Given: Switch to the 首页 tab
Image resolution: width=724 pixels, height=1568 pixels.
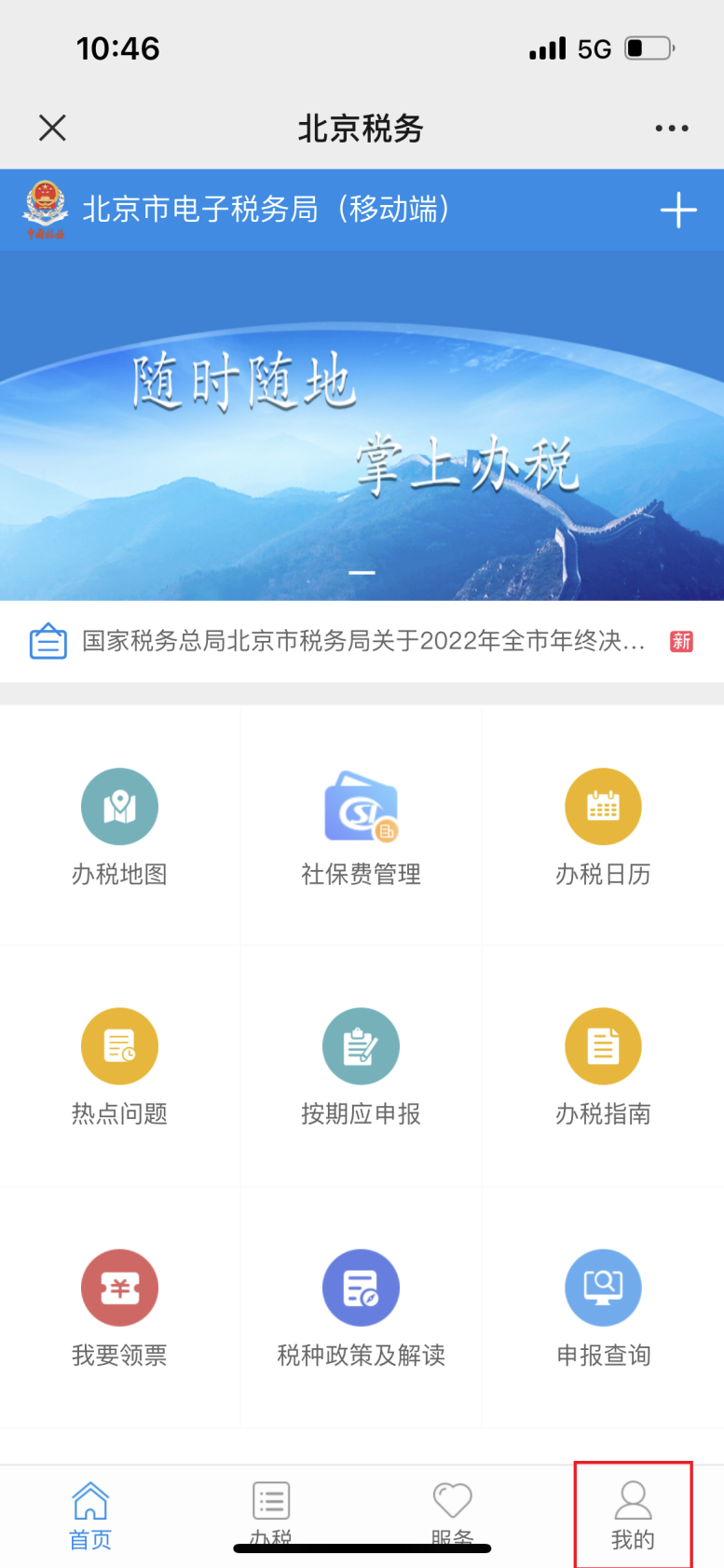Looking at the screenshot, I should coord(90,1516).
